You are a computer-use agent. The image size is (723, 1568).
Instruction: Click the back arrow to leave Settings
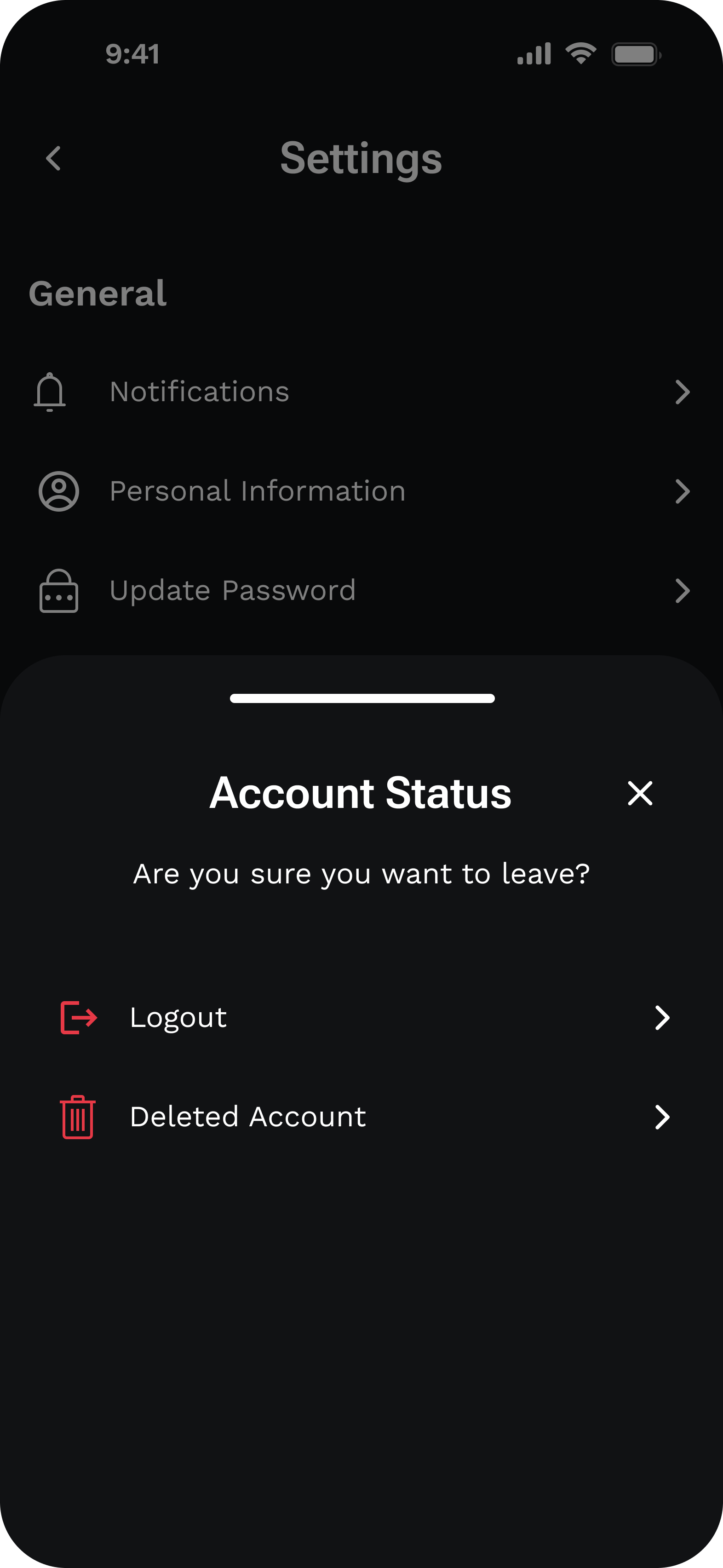(x=52, y=158)
